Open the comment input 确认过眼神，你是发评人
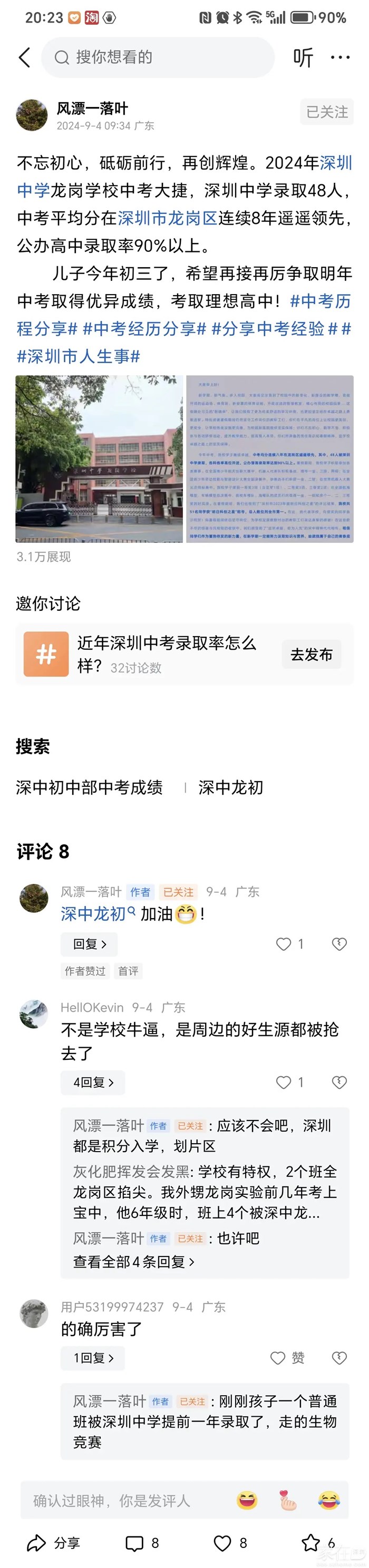 click(122, 1501)
